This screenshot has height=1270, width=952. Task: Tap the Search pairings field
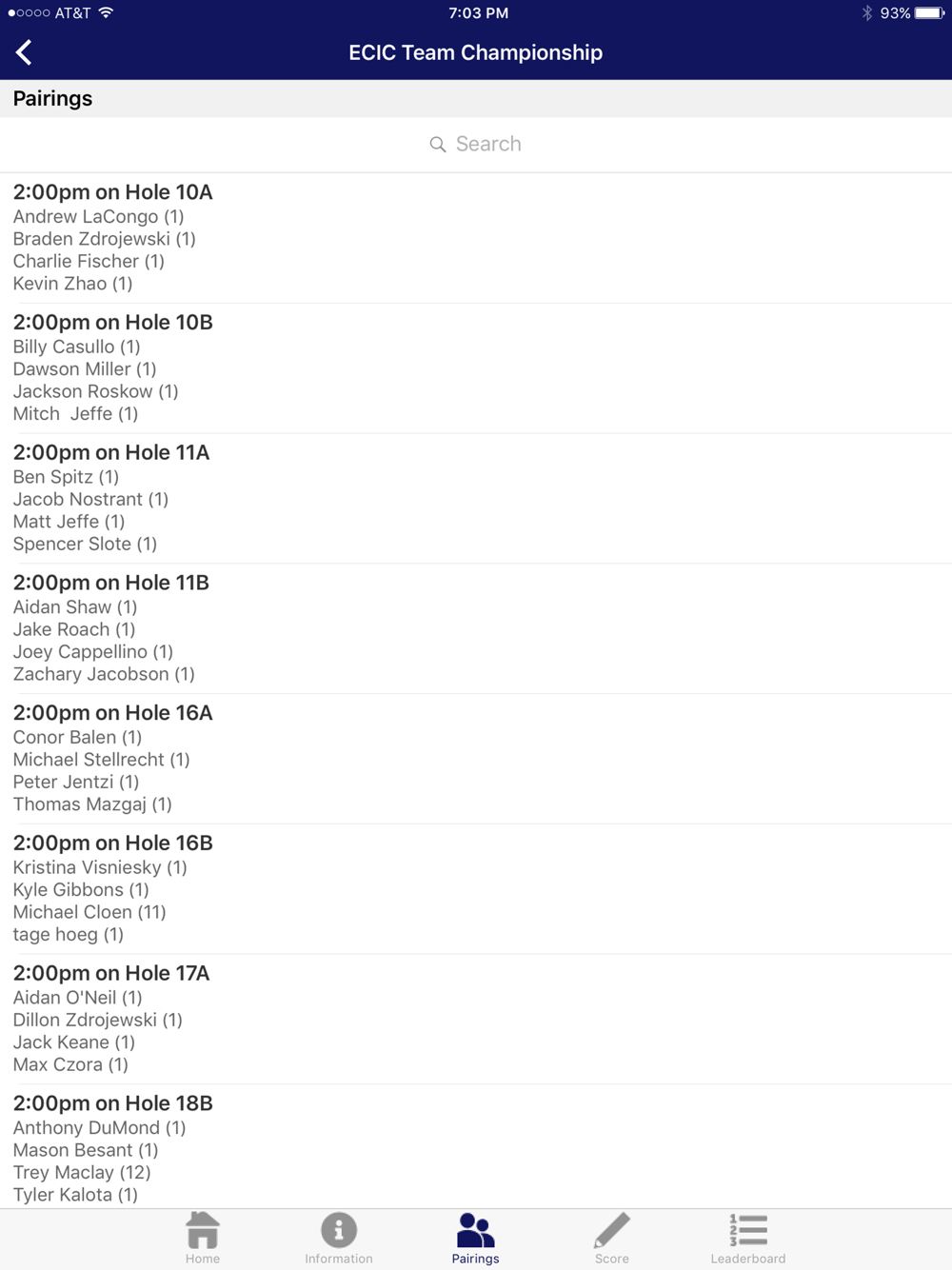pyautogui.click(x=476, y=144)
